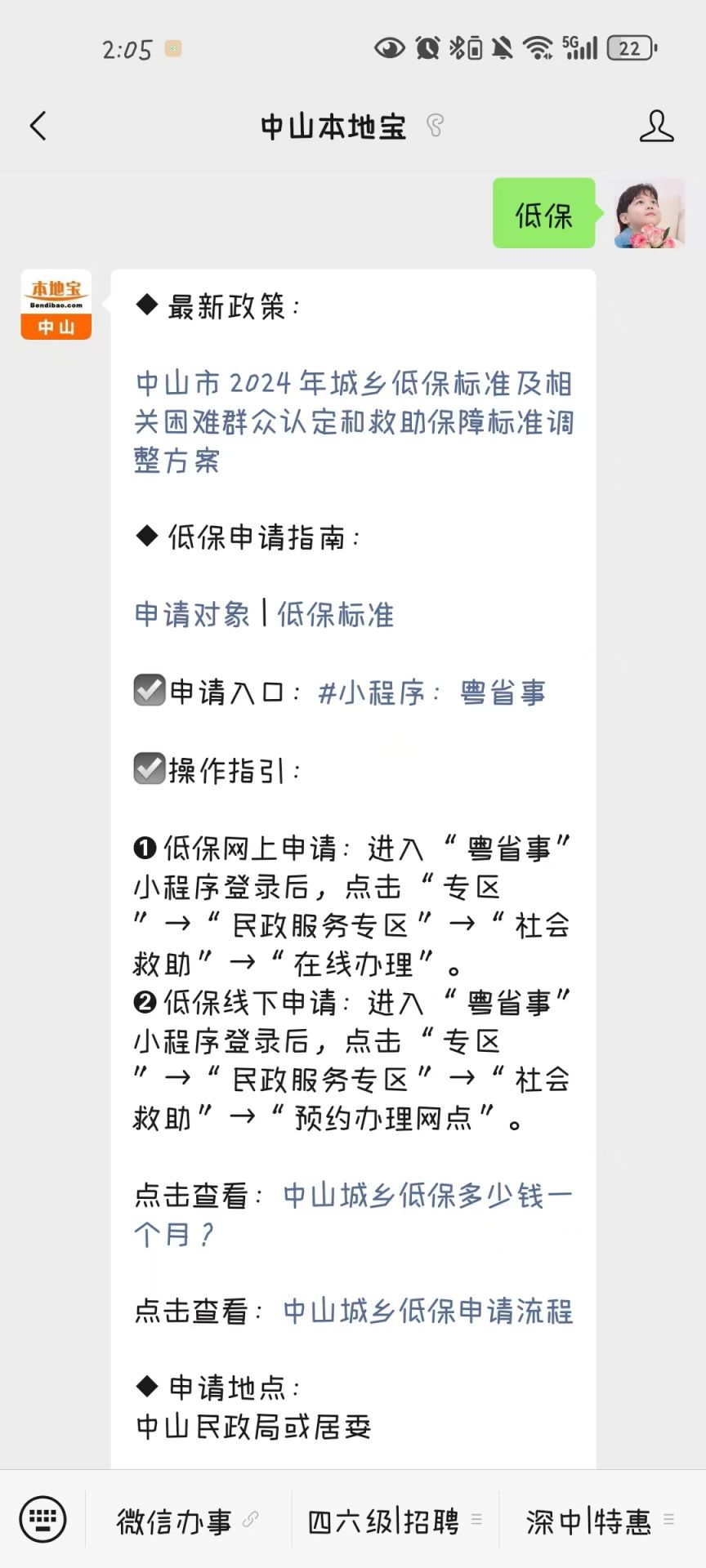Screen dimensions: 706x1568
Task: Open the 低保标准 link
Action: [336, 614]
